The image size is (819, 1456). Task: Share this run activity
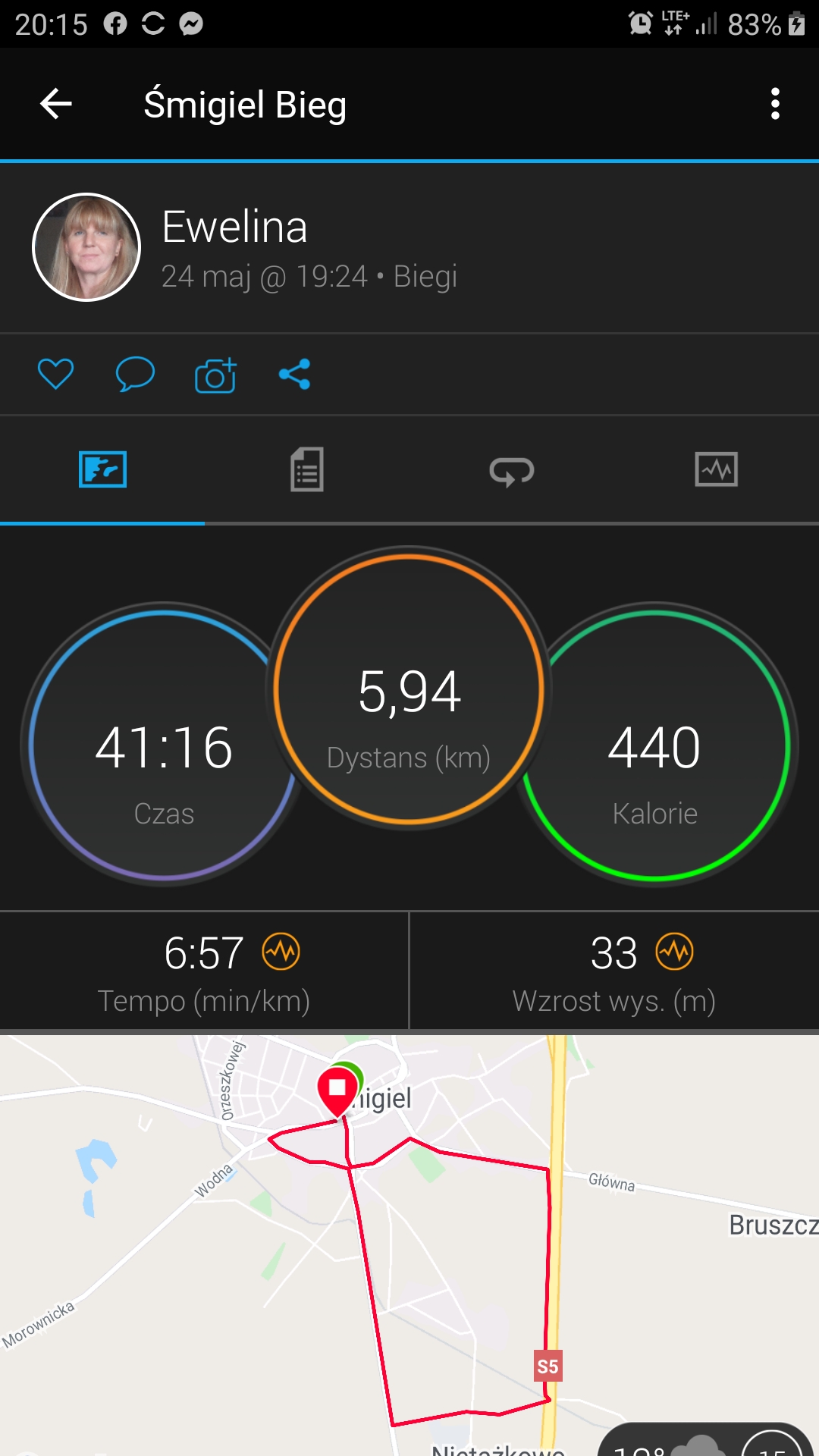point(295,374)
